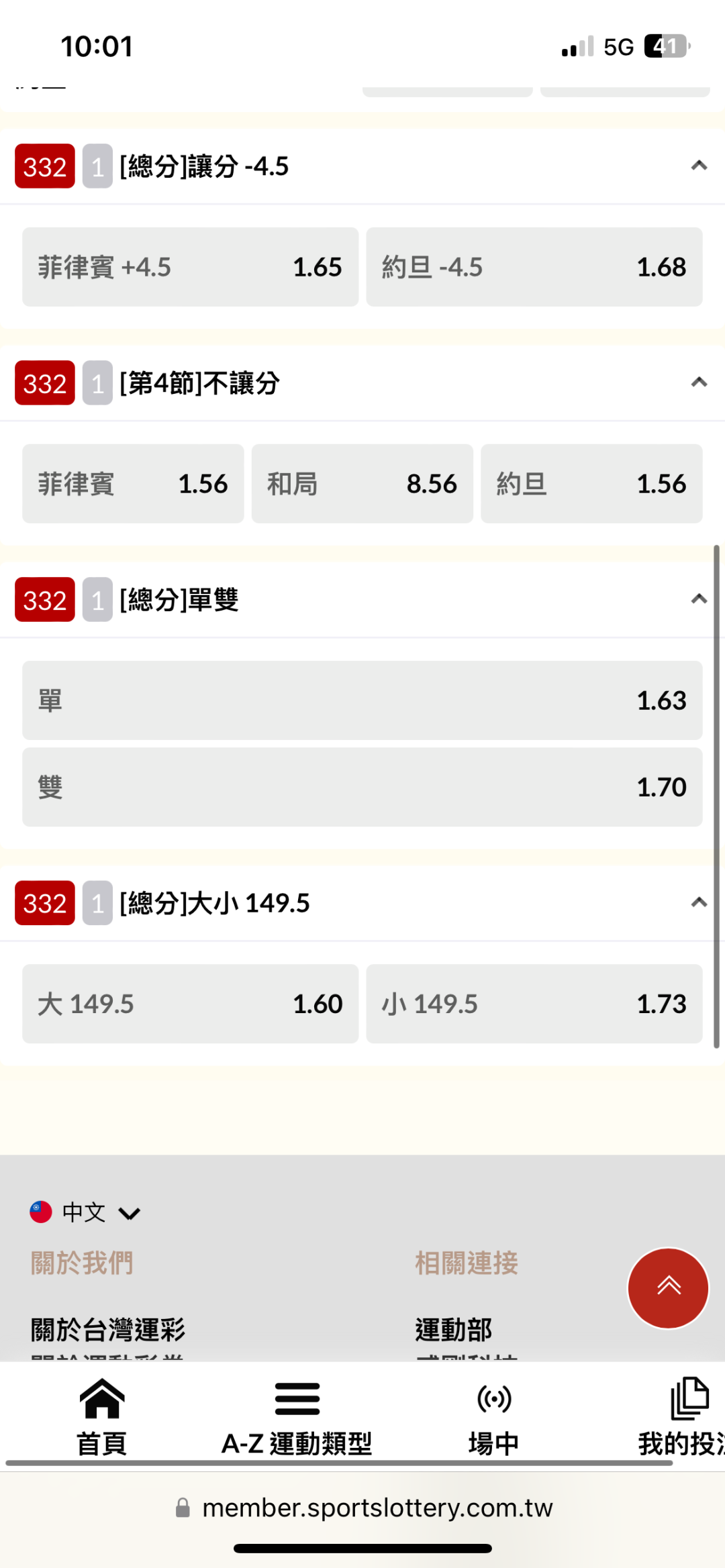Screen dimensions: 725x1568
Task: Bet on 雙 at odds 1.70
Action: click(x=362, y=787)
